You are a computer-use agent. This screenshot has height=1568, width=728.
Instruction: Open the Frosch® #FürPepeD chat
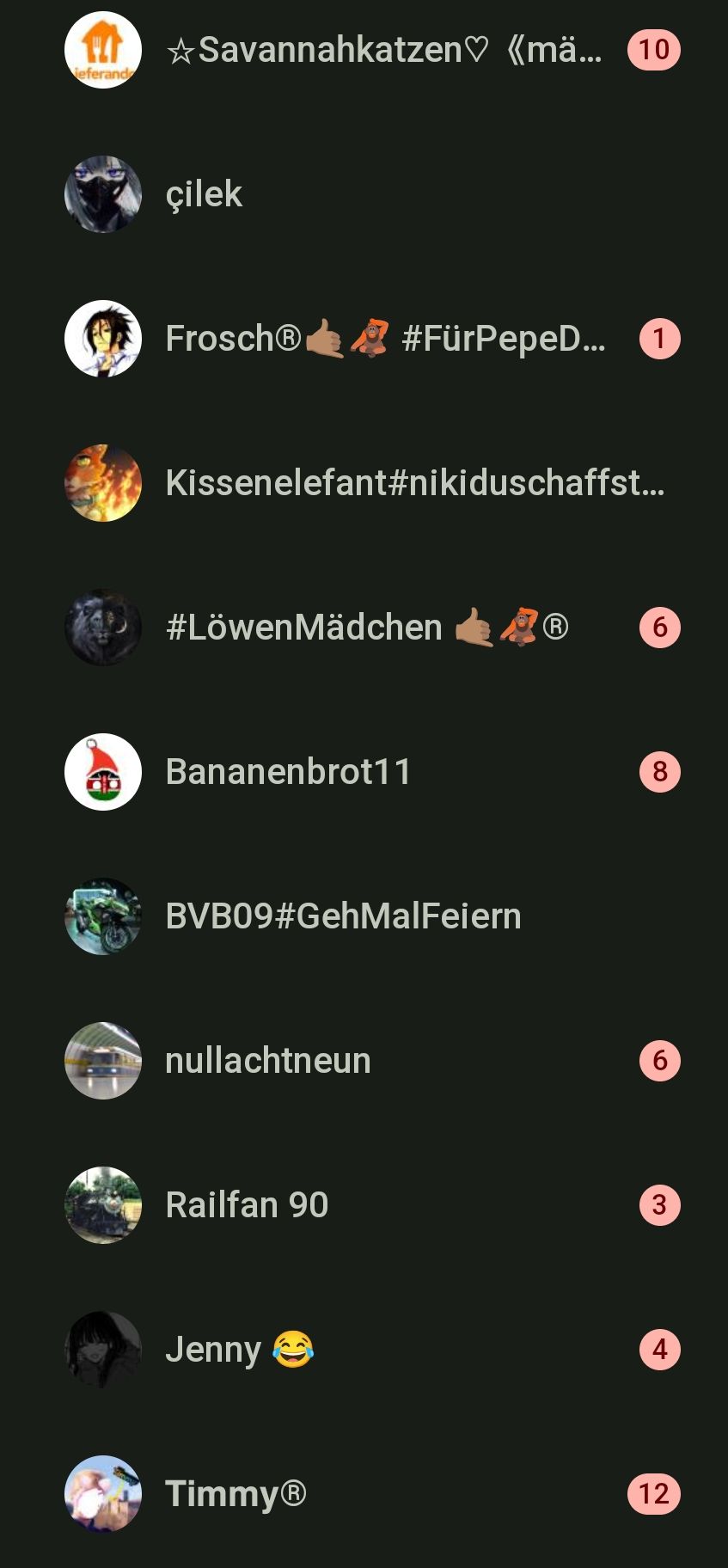385,339
